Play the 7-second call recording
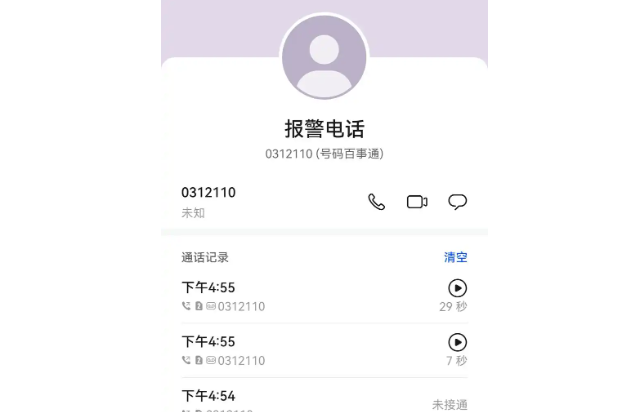The width and height of the screenshot is (625, 412). (457, 342)
